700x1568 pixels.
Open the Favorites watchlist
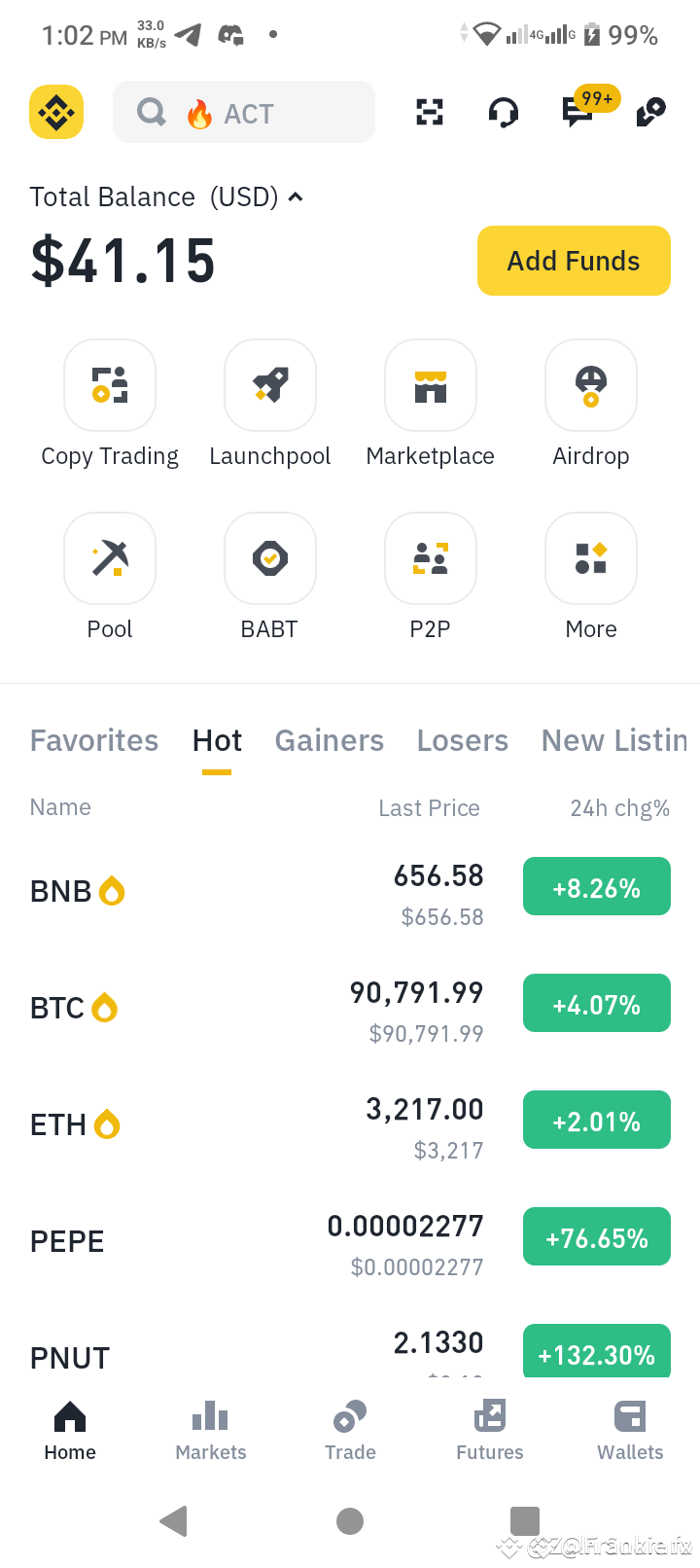(93, 740)
